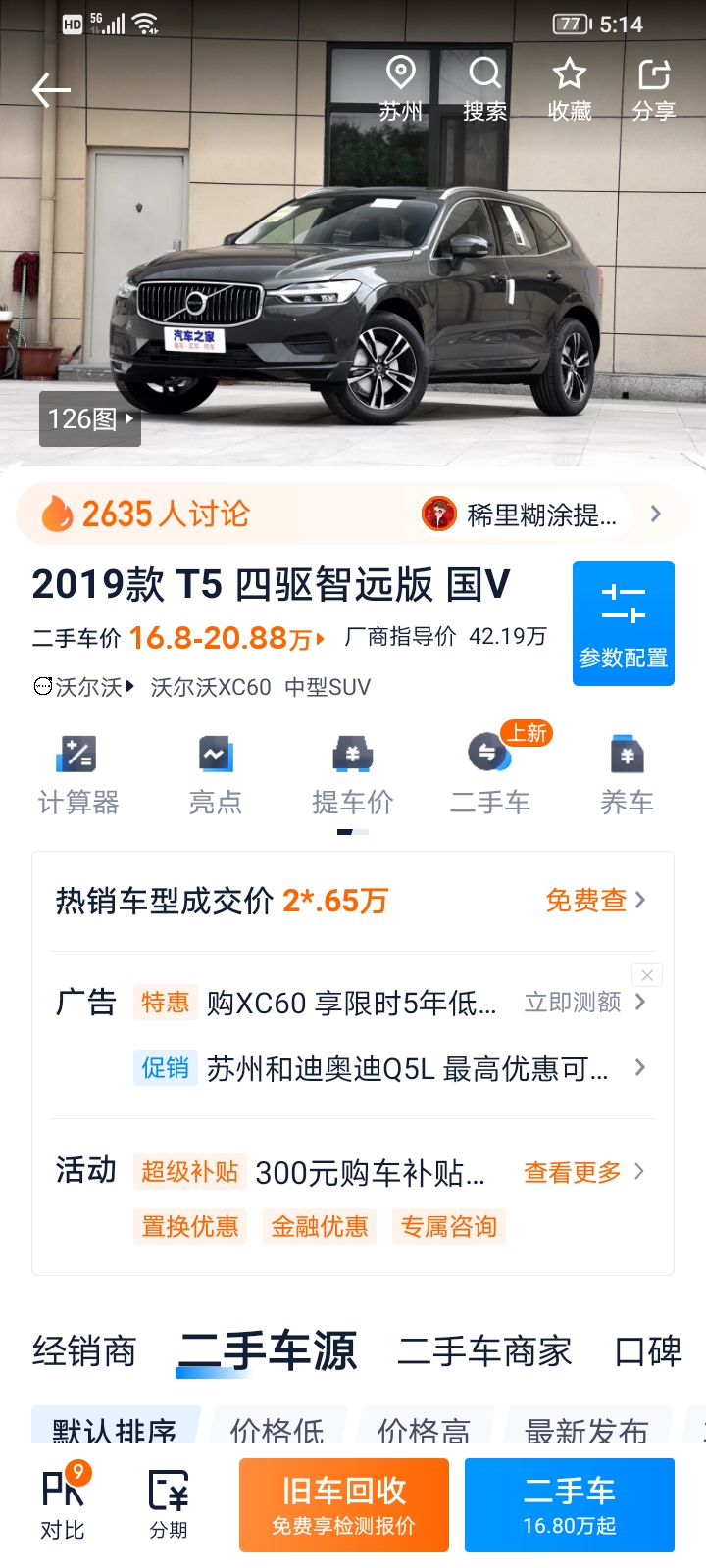The image size is (706, 1568).
Task: Dismiss the ad with the X button
Action: [647, 975]
